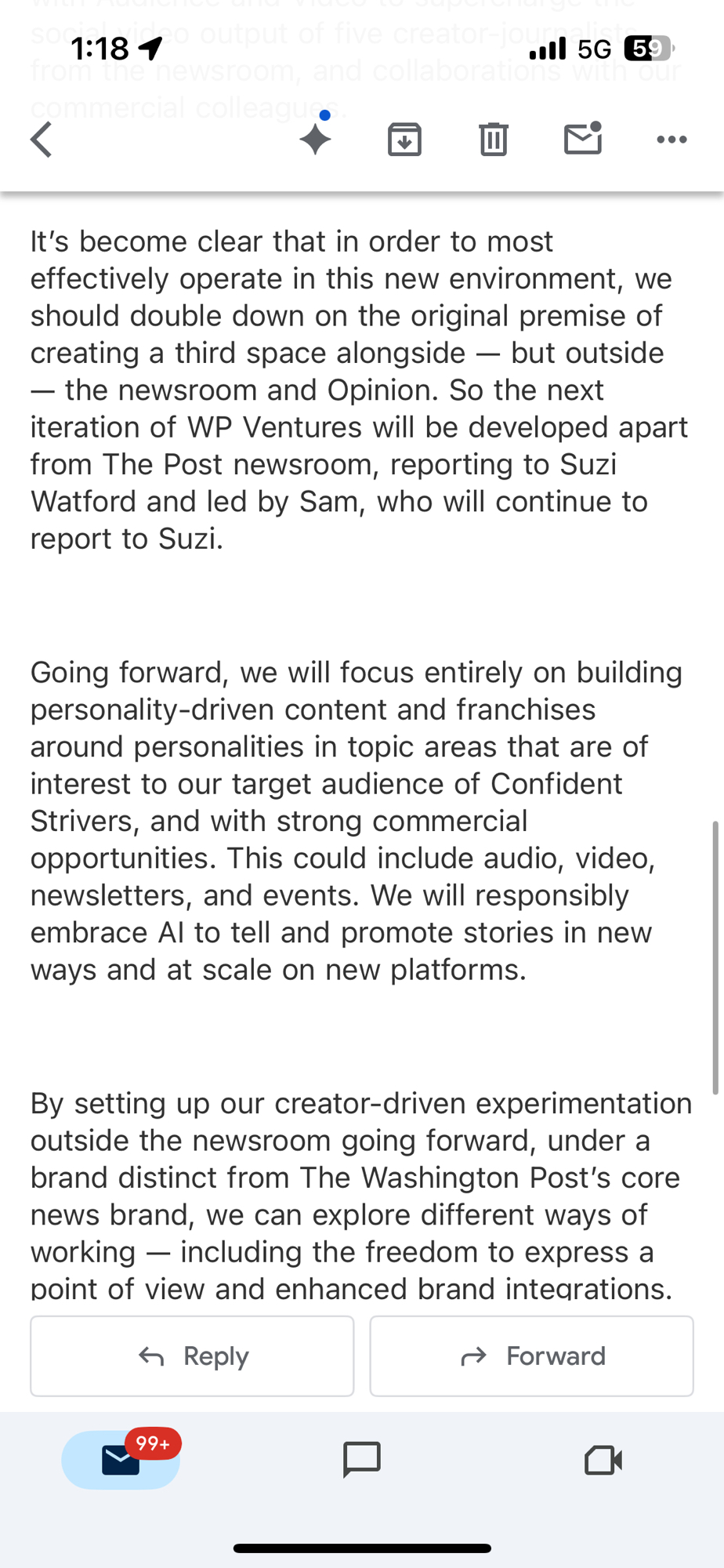
Task: Switch to the Mail tab
Action: [x=121, y=1460]
